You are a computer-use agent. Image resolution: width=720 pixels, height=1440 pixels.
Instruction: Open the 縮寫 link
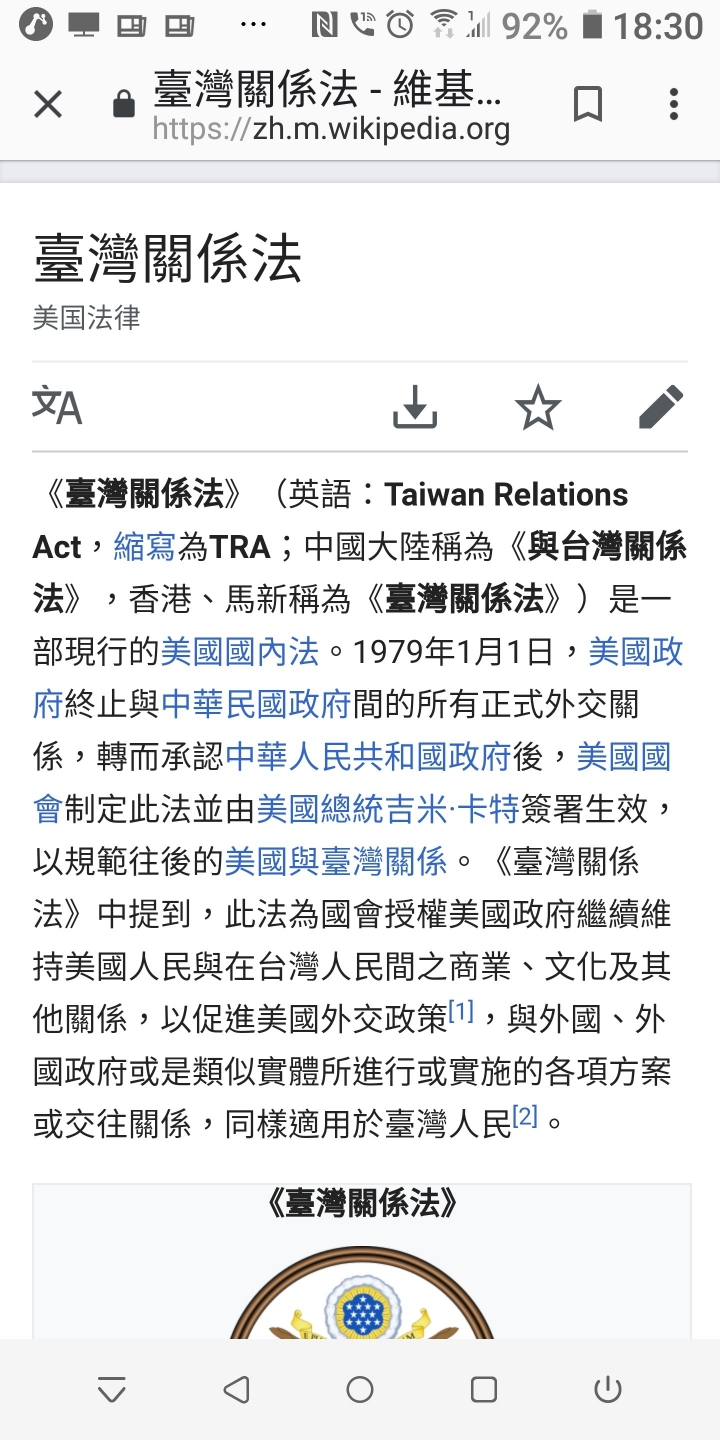click(x=145, y=547)
